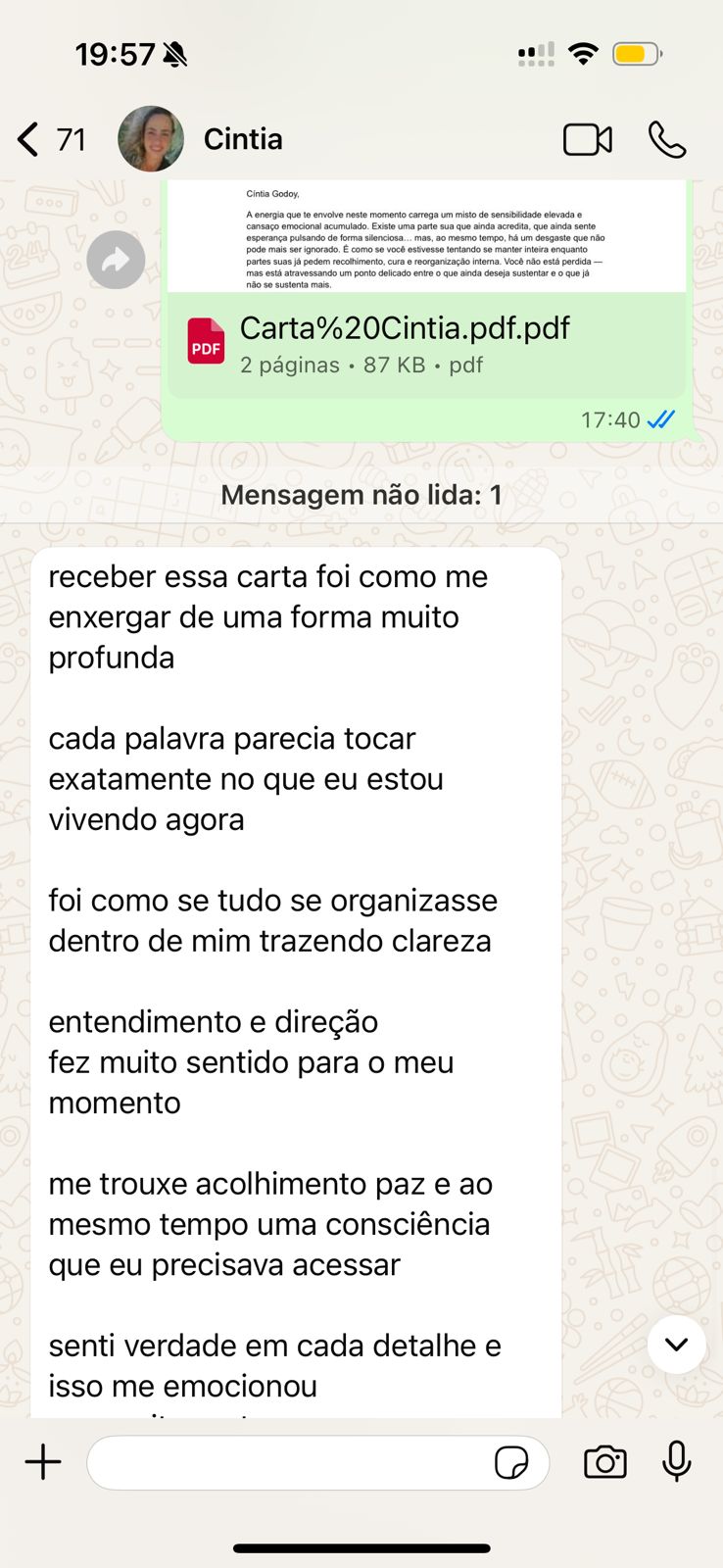Viewport: 723px width, 1568px height.
Task: Open the Carta%20Cintia.pdf.pdf document
Action: tap(404, 343)
